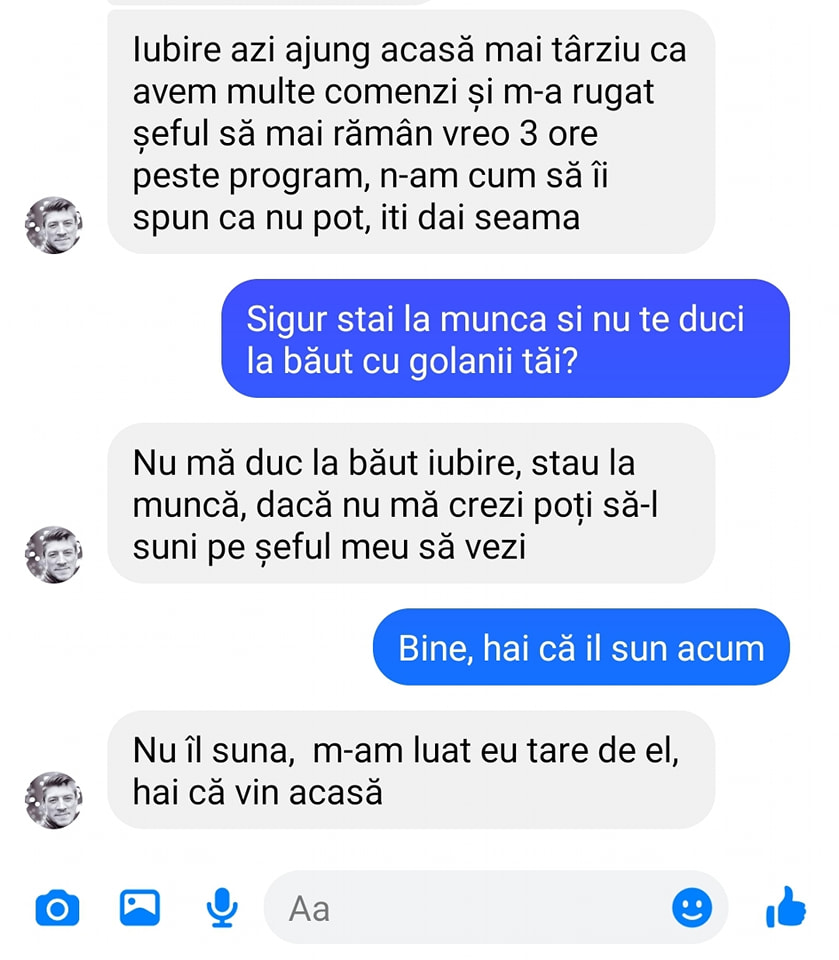Open the photo gallery picker

pos(140,907)
